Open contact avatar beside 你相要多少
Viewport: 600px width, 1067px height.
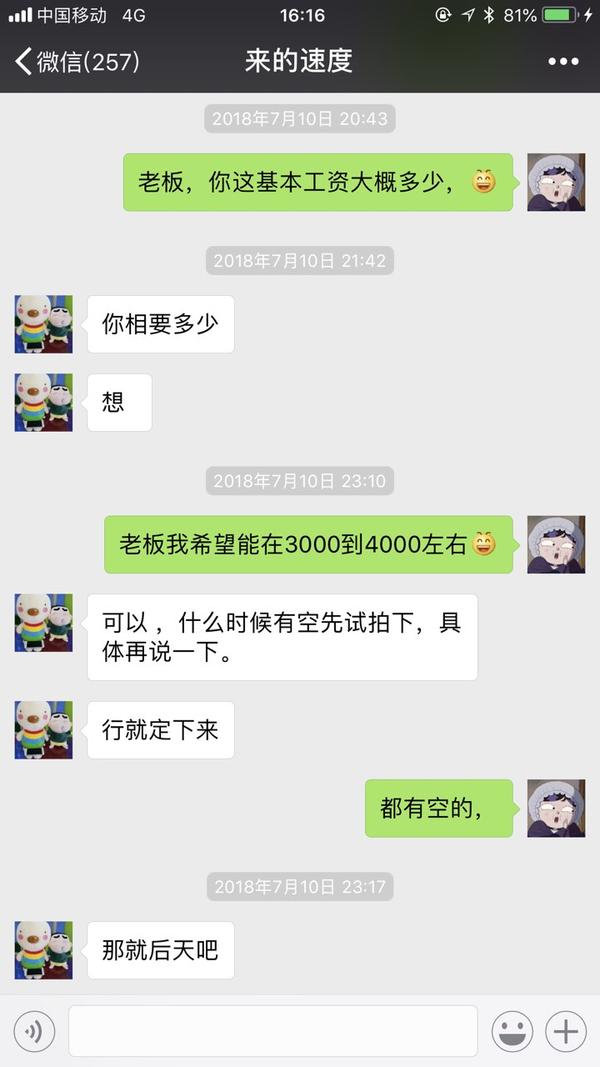(x=43, y=324)
